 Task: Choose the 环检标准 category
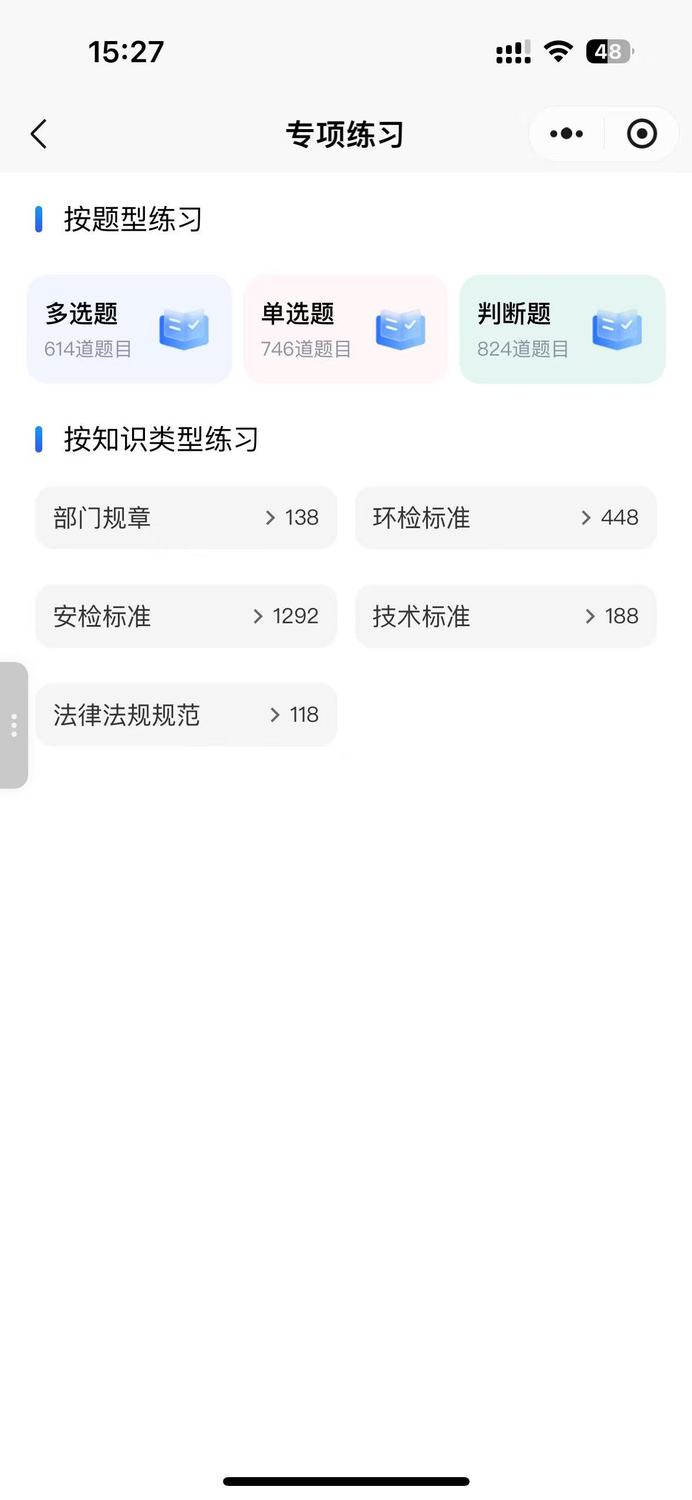505,517
